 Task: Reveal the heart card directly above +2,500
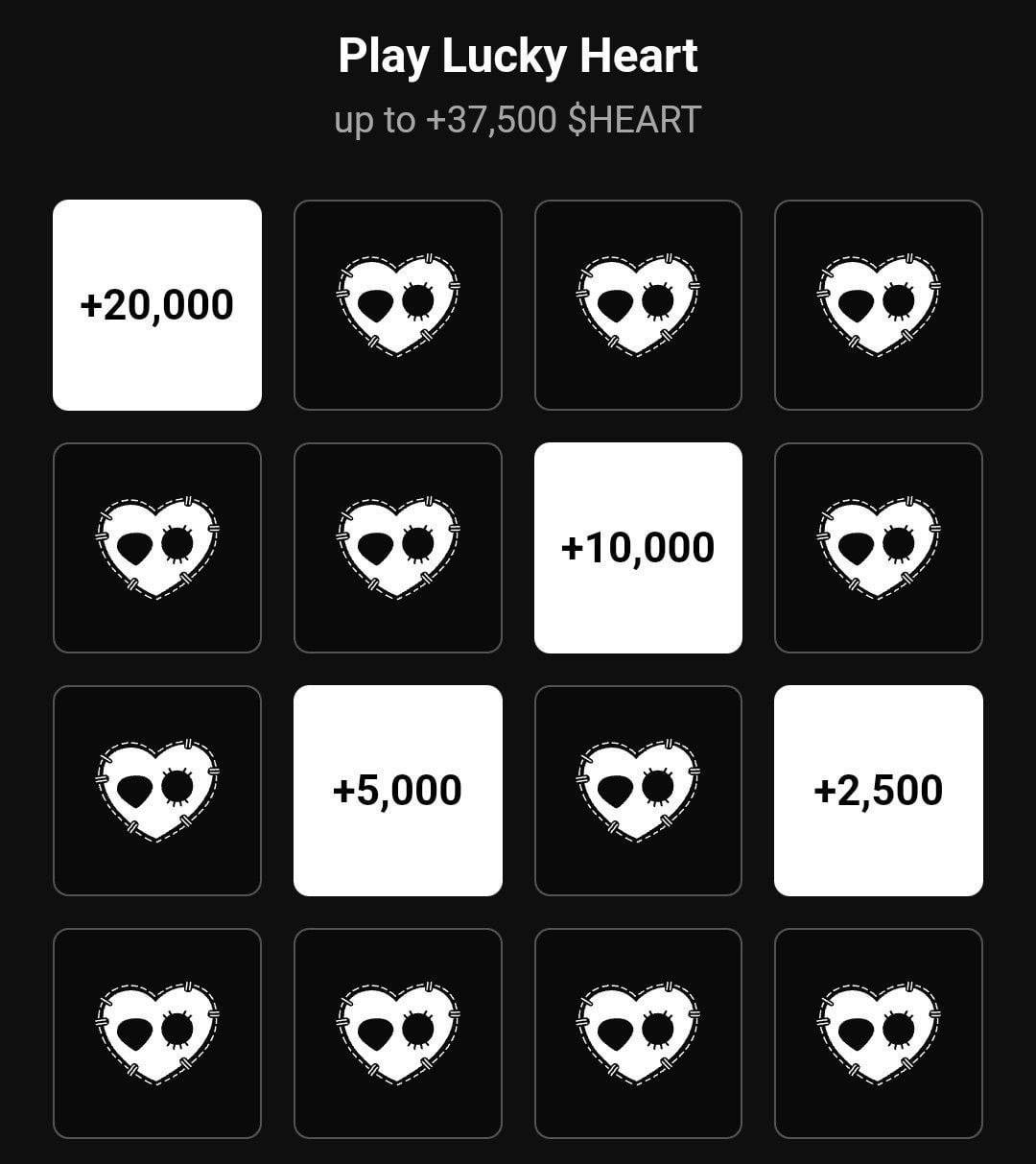pyautogui.click(x=879, y=548)
